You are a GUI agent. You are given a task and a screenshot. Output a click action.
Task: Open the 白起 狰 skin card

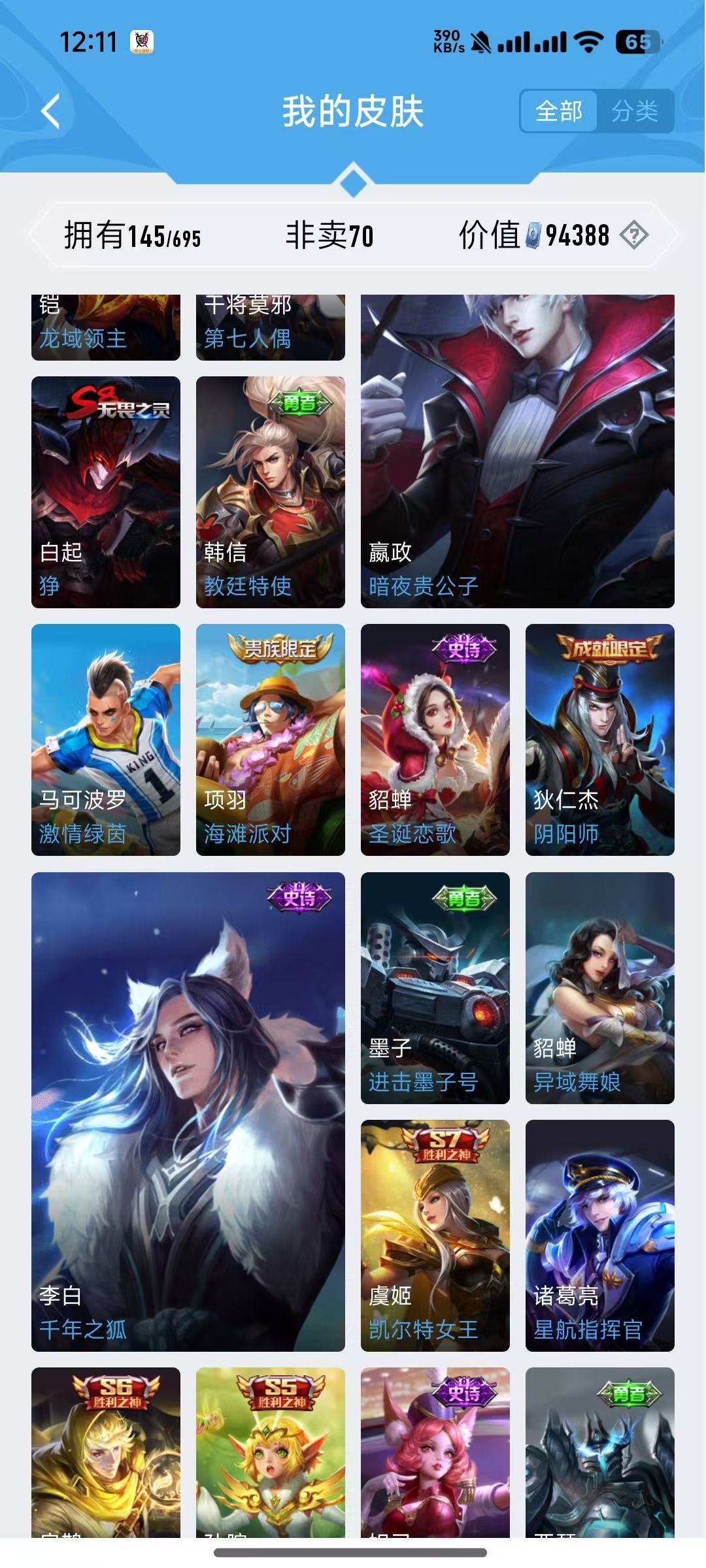tap(106, 492)
